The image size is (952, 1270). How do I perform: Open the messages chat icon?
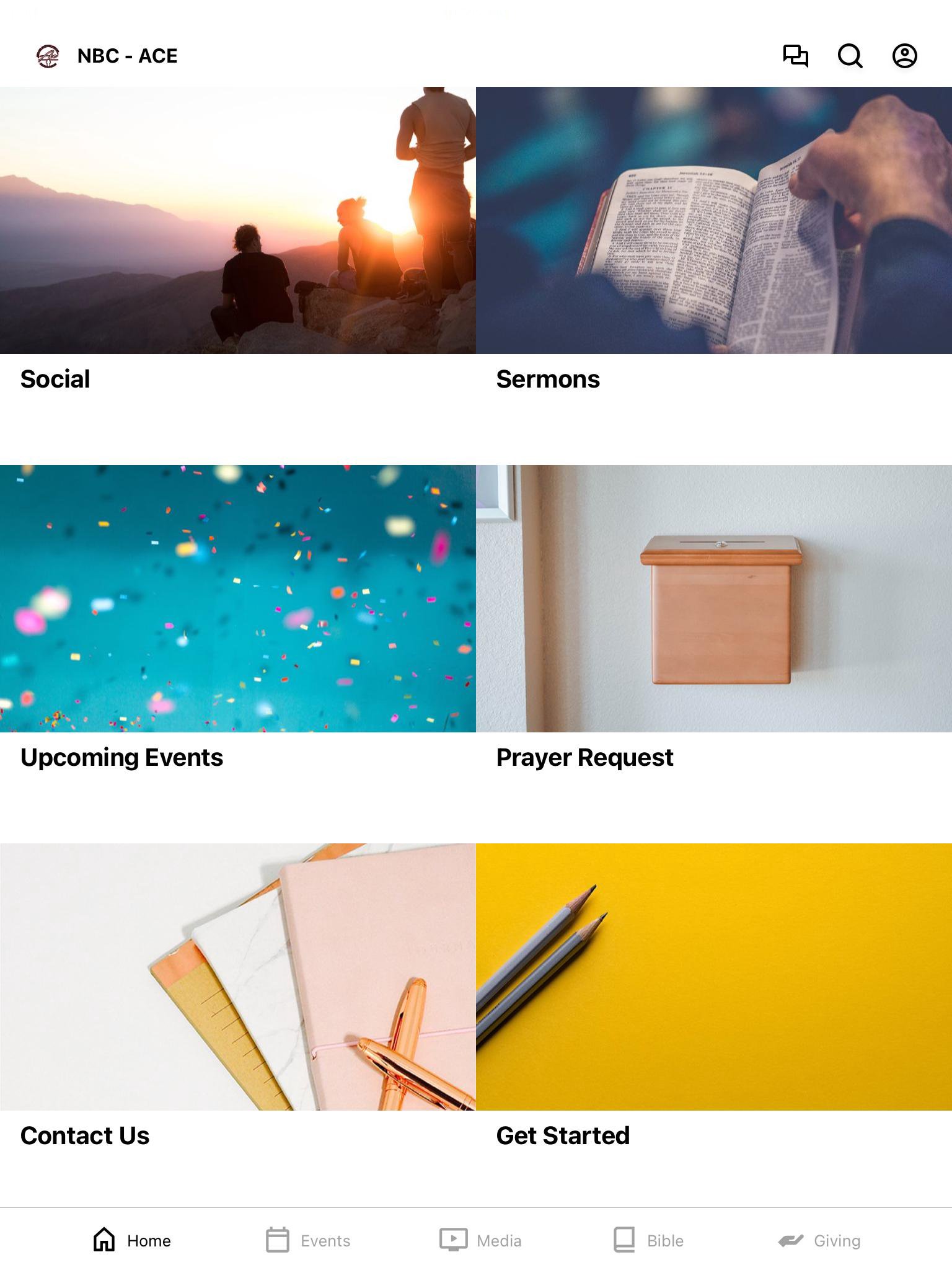pyautogui.click(x=795, y=56)
